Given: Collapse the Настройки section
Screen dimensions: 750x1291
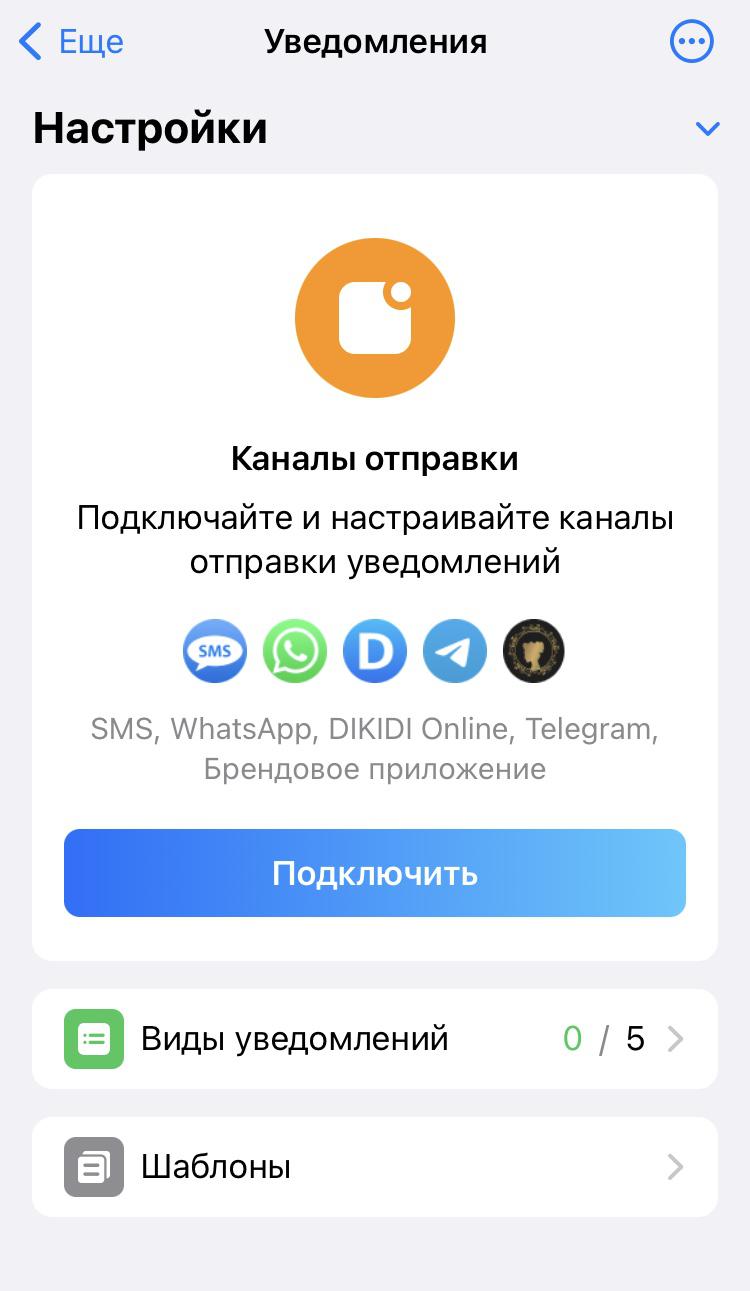Looking at the screenshot, I should pos(707,129).
